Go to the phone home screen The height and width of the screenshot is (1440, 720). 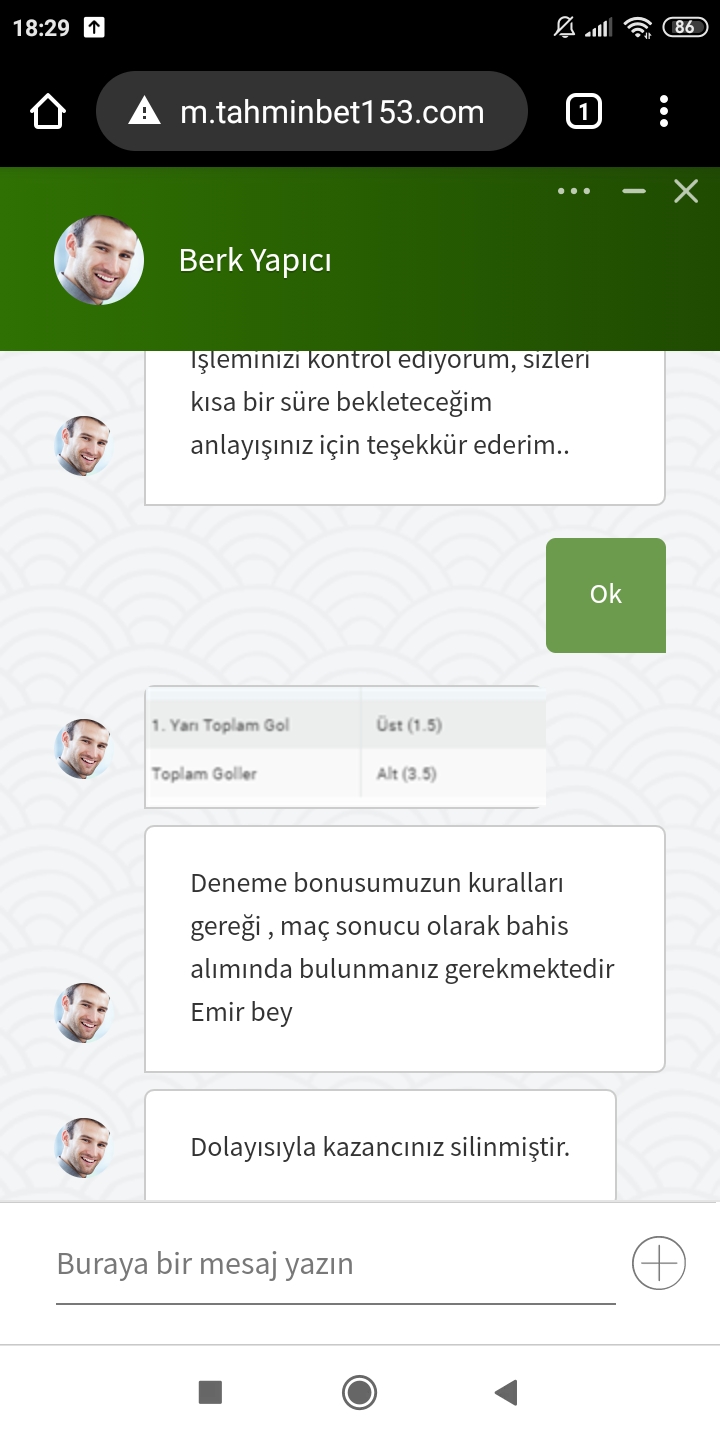[x=359, y=1392]
